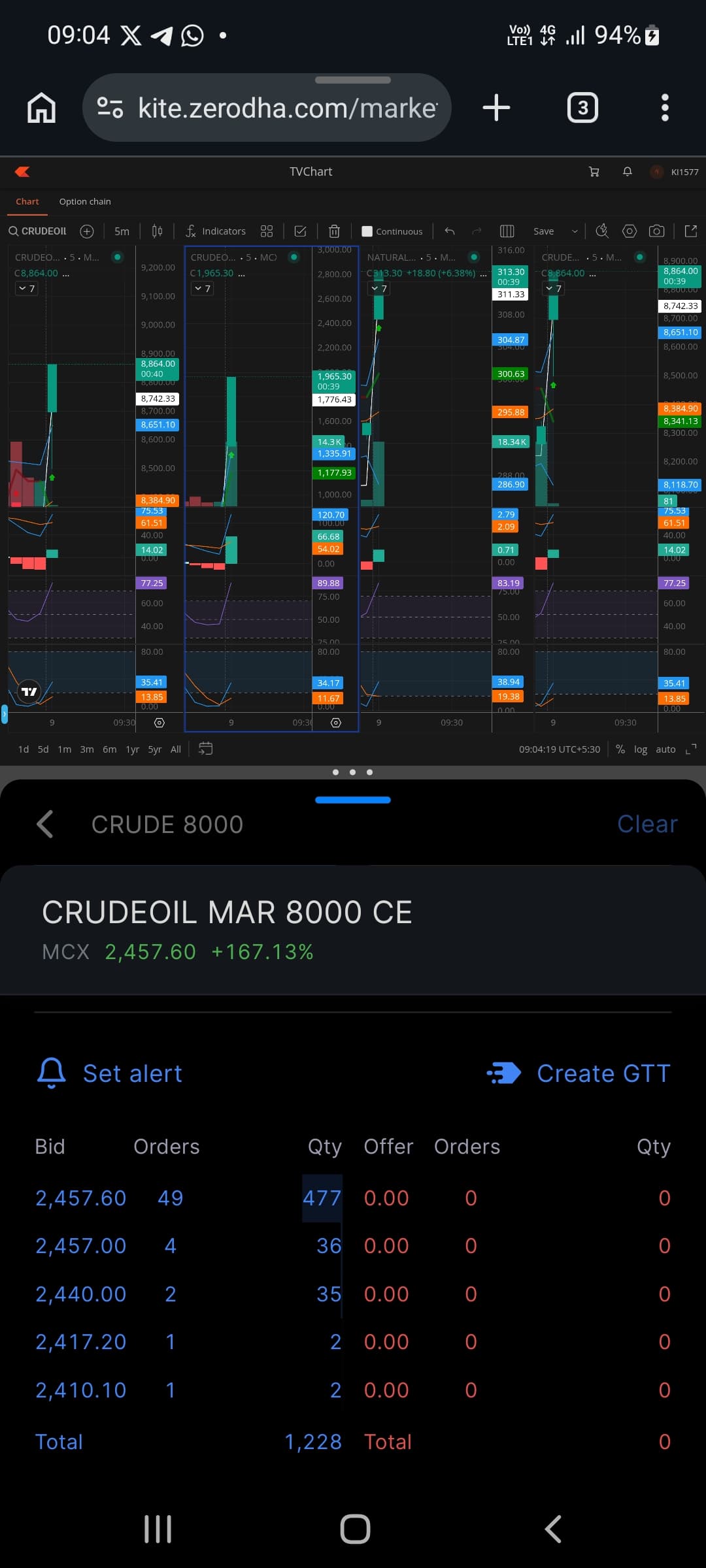706x1568 pixels.
Task: Switch the price scale to log
Action: point(640,749)
